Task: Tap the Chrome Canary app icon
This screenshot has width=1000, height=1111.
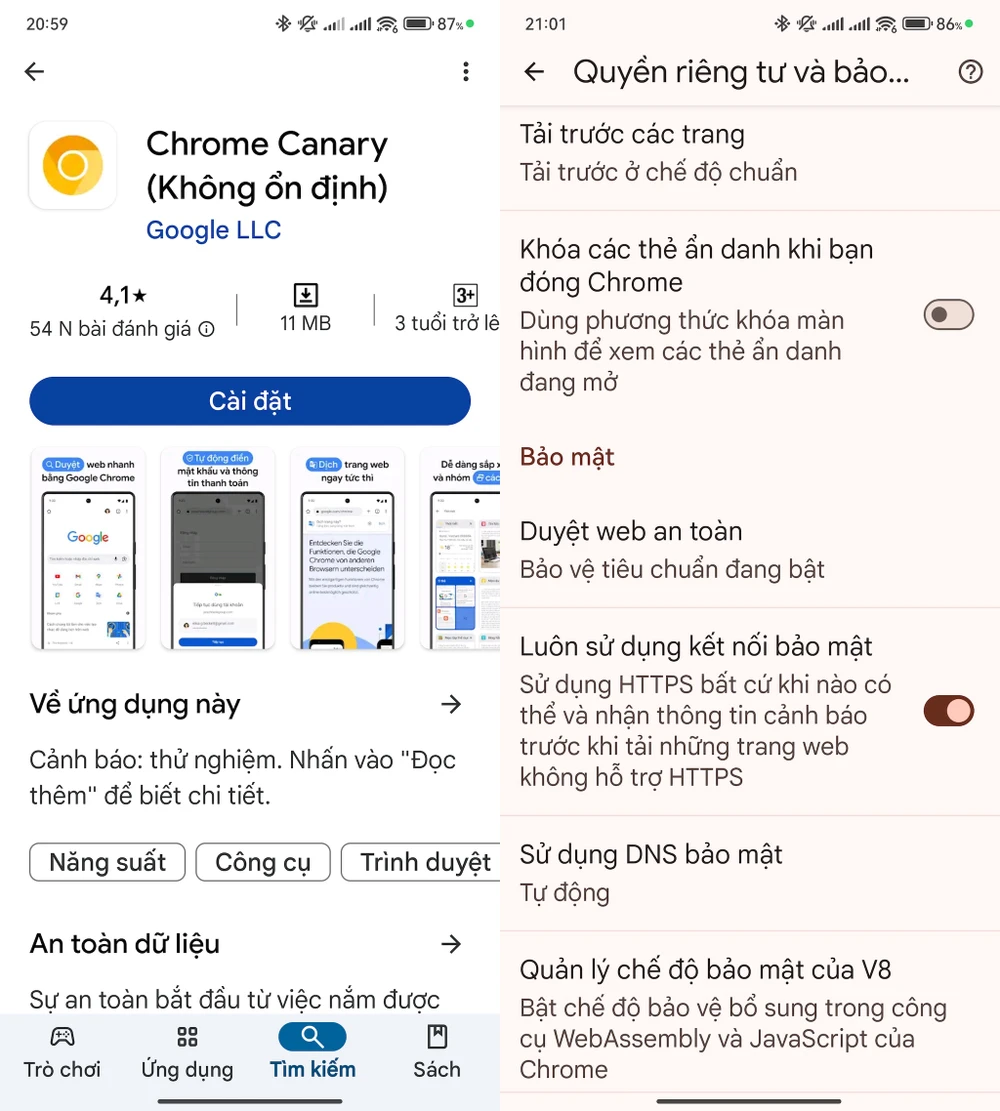Action: (x=72, y=165)
